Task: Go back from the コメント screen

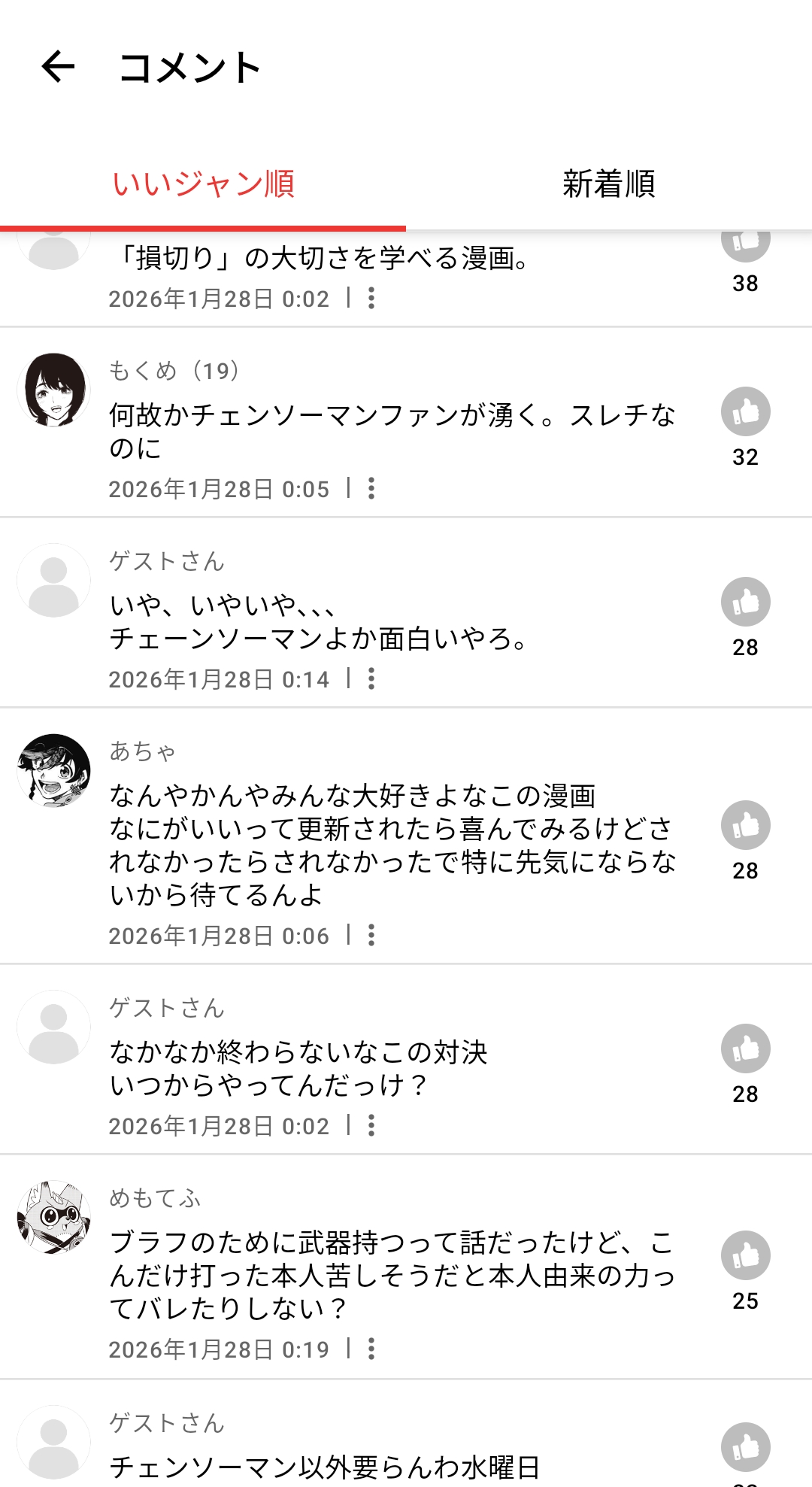Action: click(58, 67)
